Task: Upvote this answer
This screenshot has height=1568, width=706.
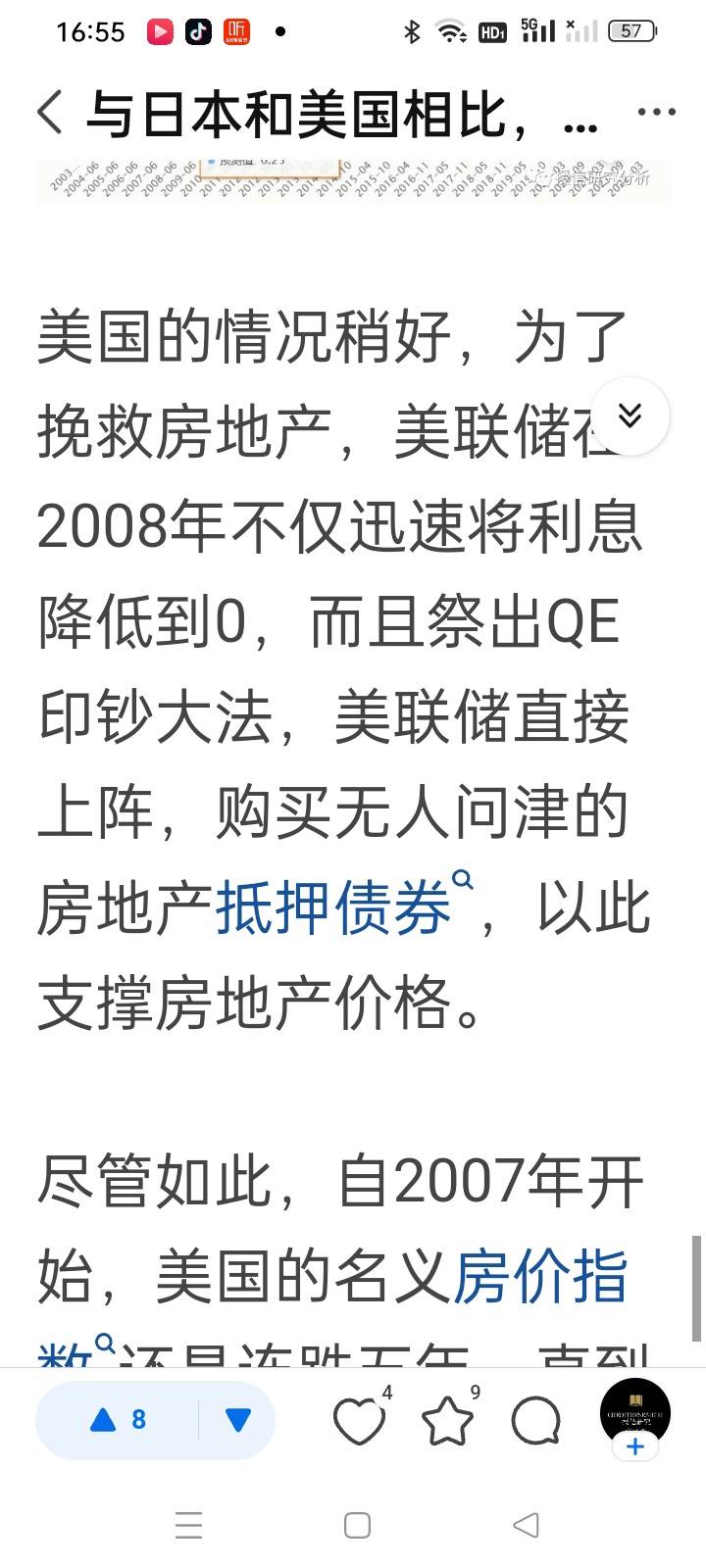Action: coord(118,1420)
